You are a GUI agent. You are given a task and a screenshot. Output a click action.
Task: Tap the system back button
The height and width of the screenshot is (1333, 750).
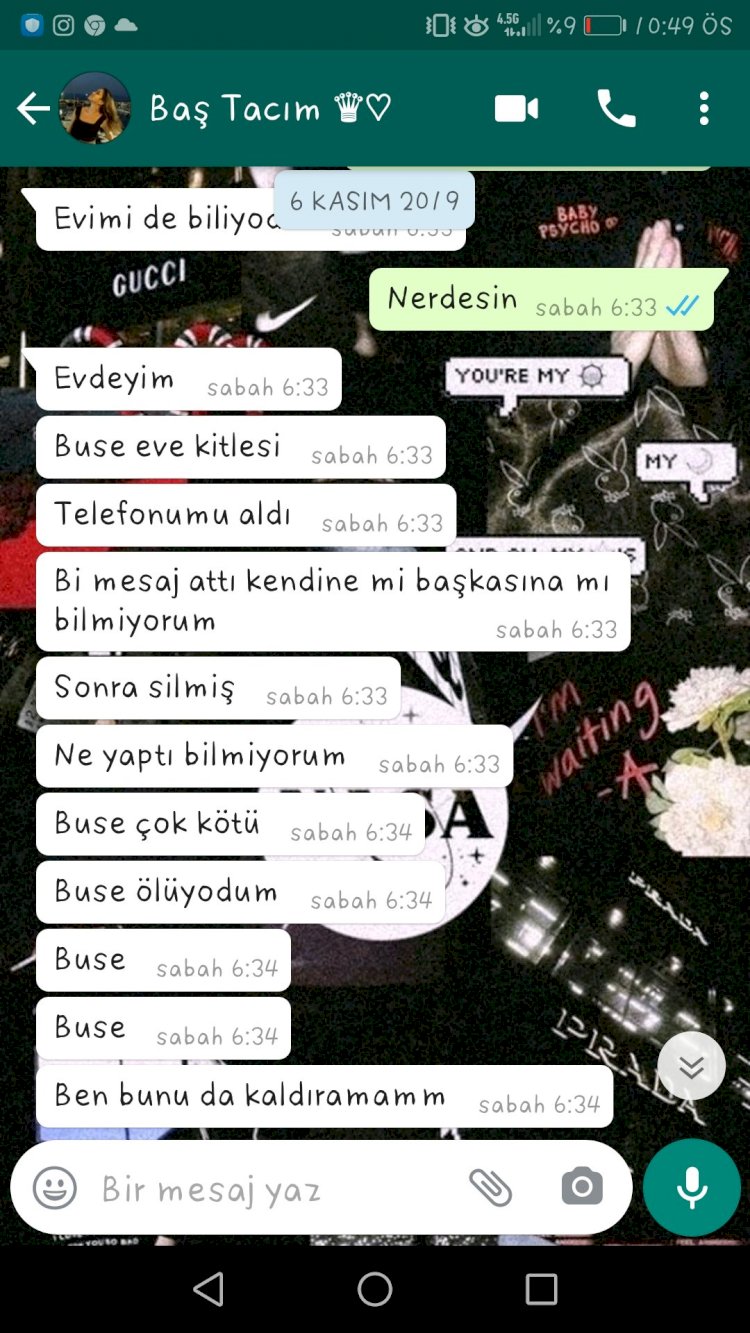(x=208, y=1290)
